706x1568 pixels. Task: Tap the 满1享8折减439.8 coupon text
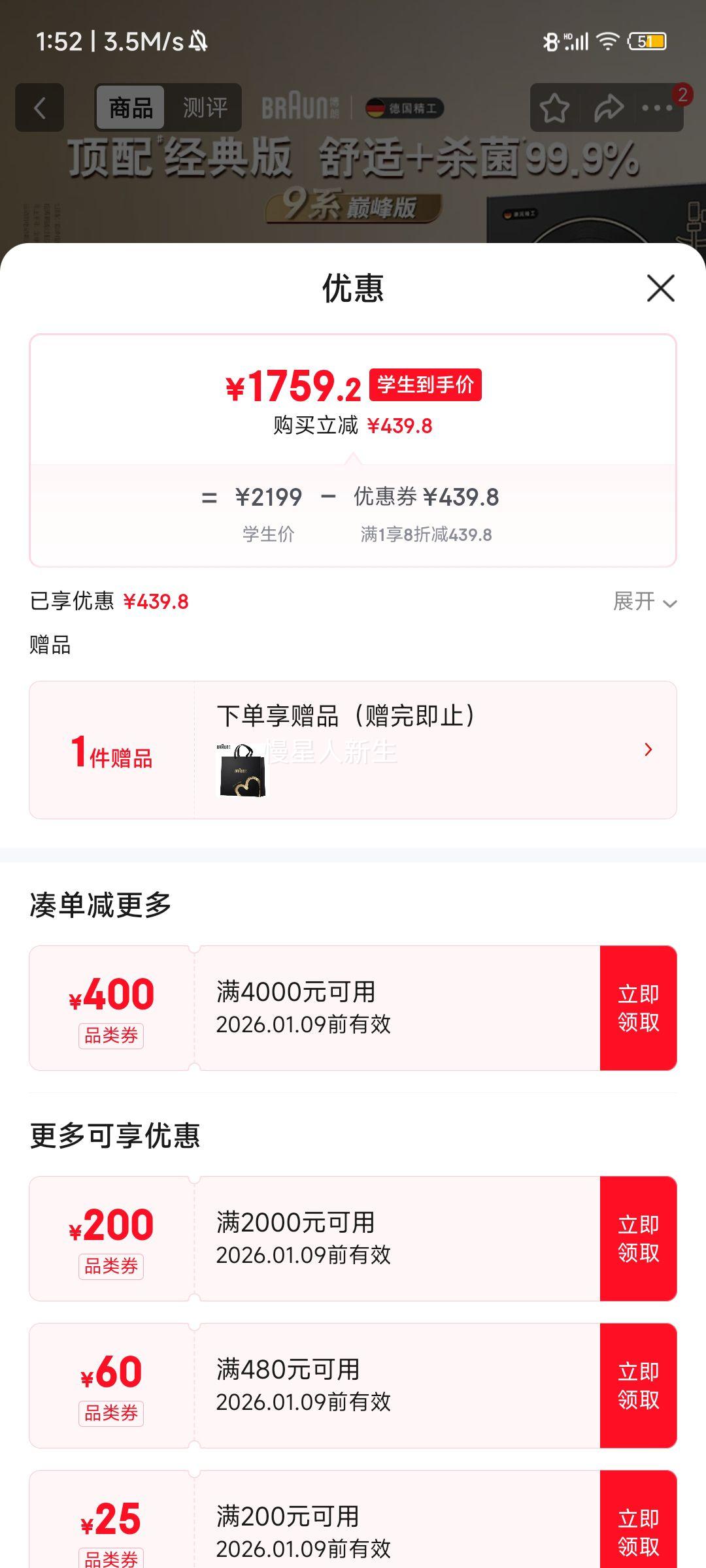click(428, 535)
